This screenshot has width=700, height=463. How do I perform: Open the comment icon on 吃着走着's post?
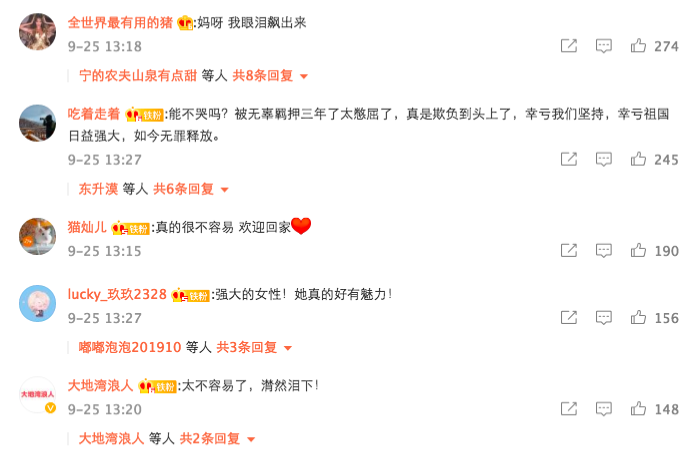[604, 159]
